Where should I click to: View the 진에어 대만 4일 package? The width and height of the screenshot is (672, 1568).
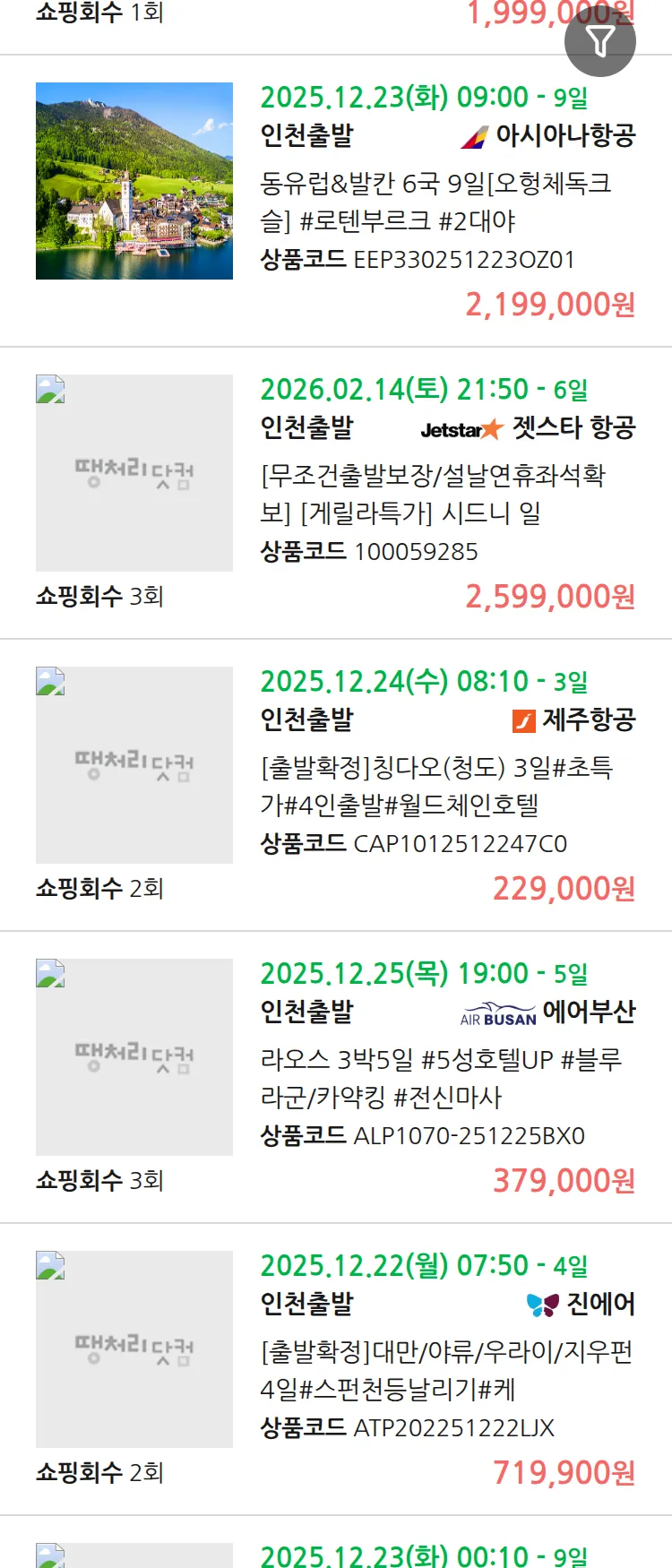pos(445,1371)
